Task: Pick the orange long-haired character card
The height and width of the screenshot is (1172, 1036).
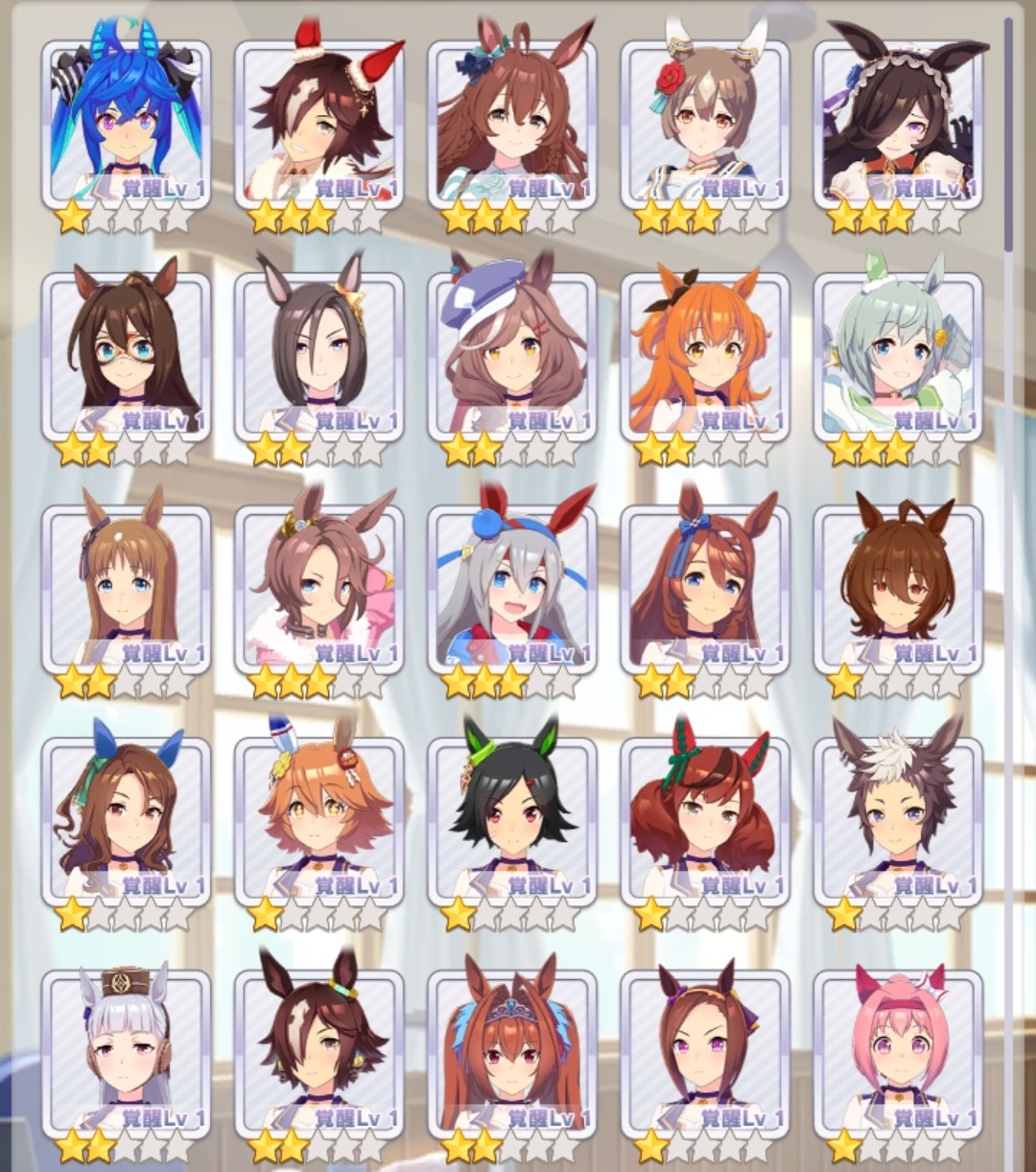Action: (704, 357)
